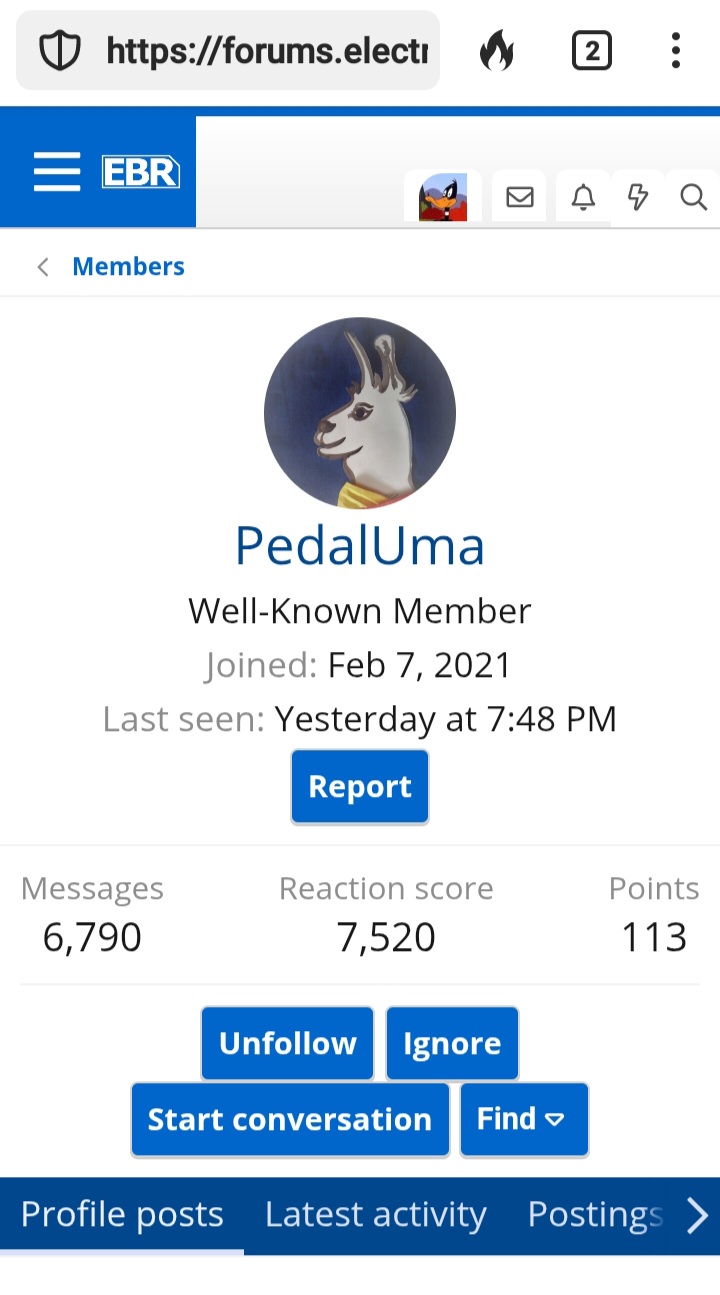Open the what's new lightning icon
This screenshot has width=720, height=1295.
coord(638,197)
